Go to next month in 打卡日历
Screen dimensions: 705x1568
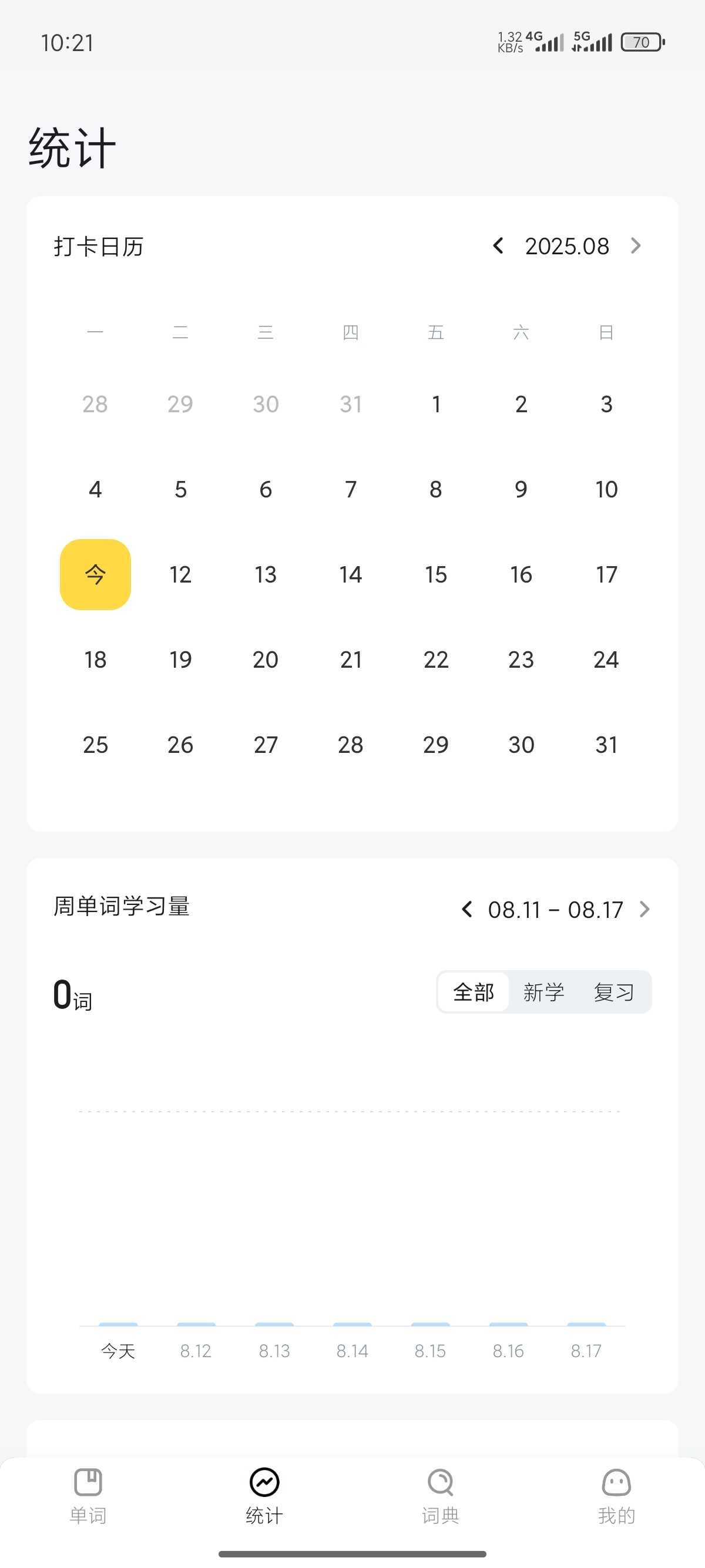pos(636,246)
